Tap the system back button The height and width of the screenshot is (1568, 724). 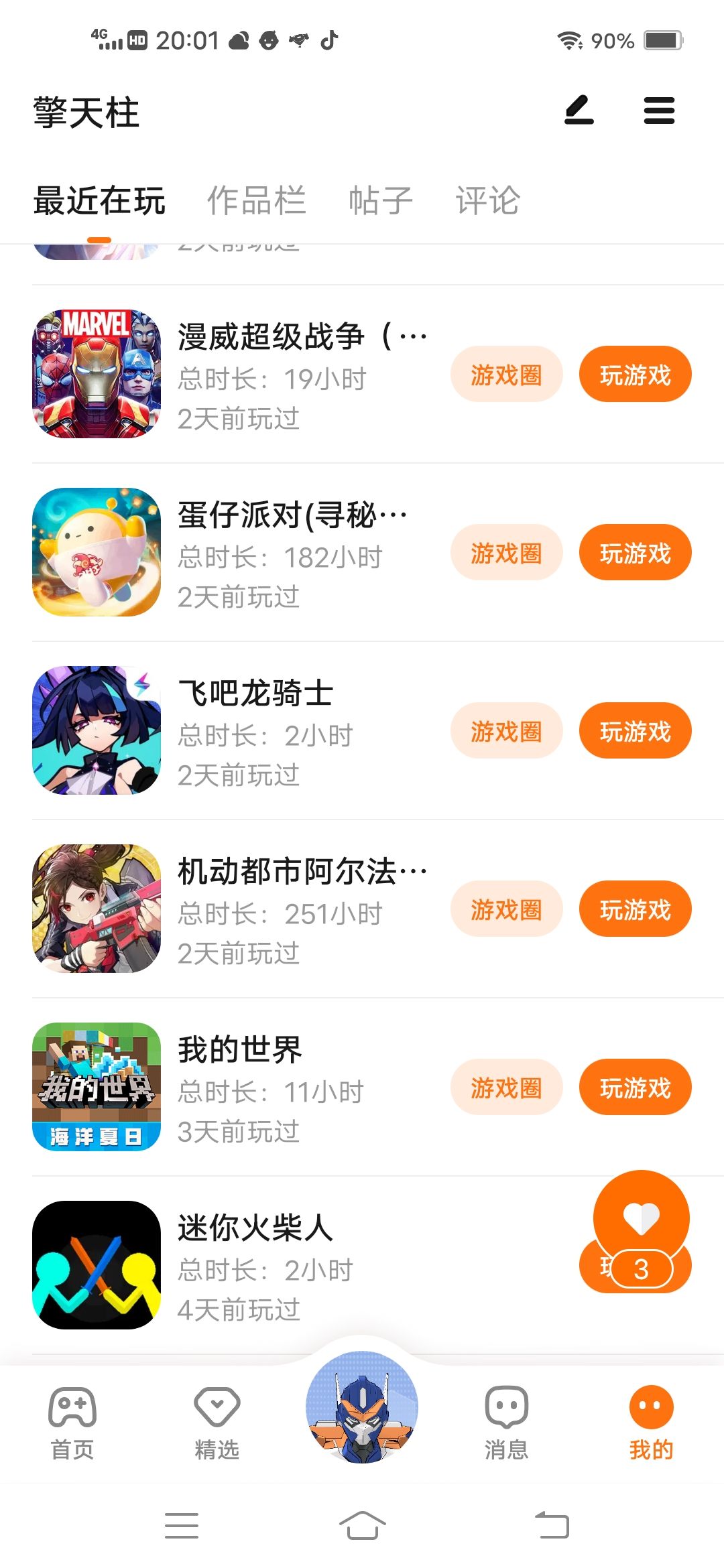[x=552, y=1525]
